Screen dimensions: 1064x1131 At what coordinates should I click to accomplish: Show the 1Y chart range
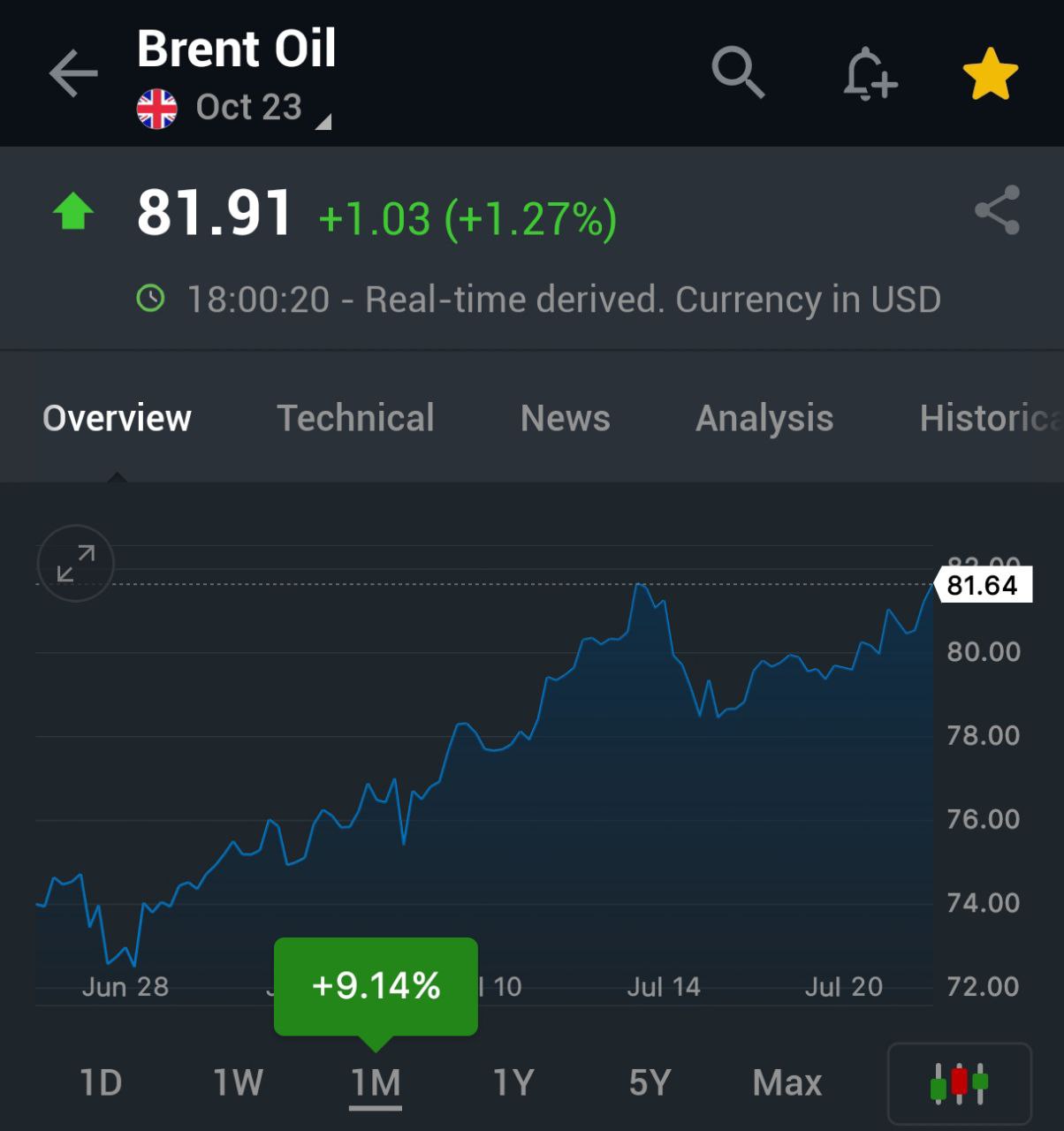point(513,1082)
